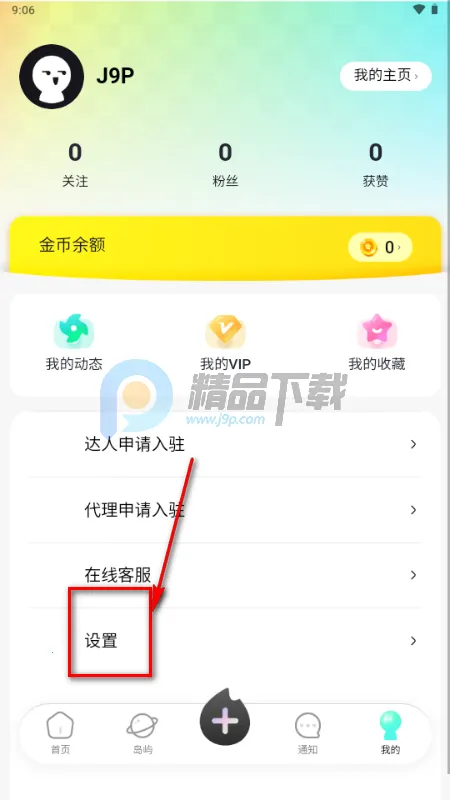
Task: Switch to the 首页 tab
Action: coord(60,733)
